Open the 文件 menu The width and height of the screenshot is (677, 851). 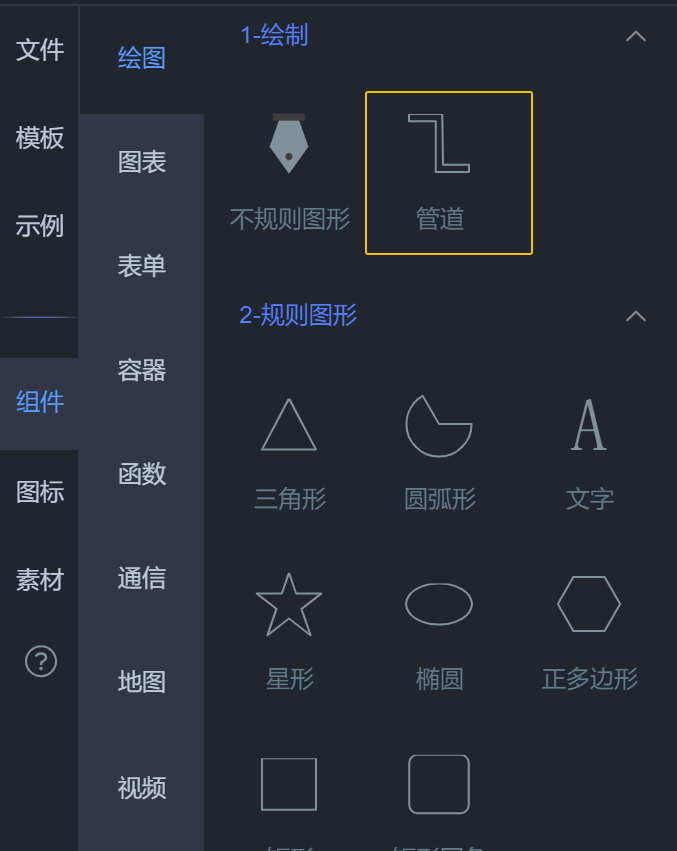(x=40, y=50)
